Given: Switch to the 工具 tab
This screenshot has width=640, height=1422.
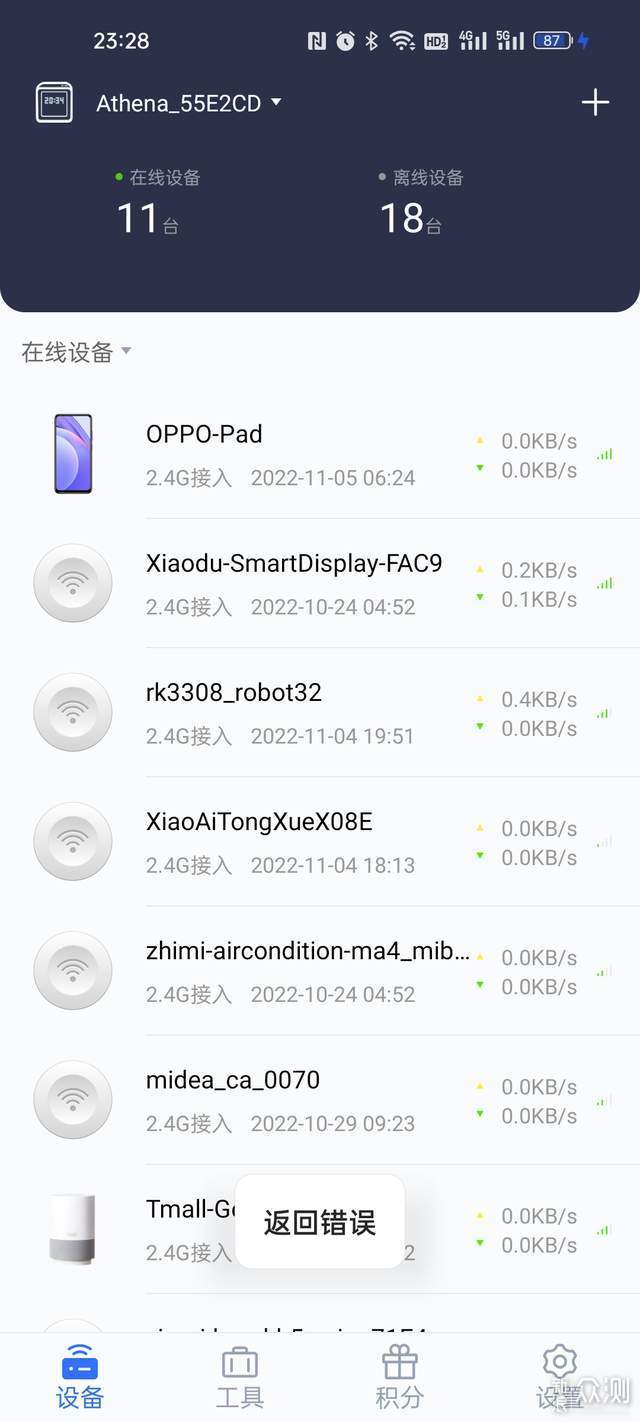Looking at the screenshot, I should pyautogui.click(x=240, y=1377).
